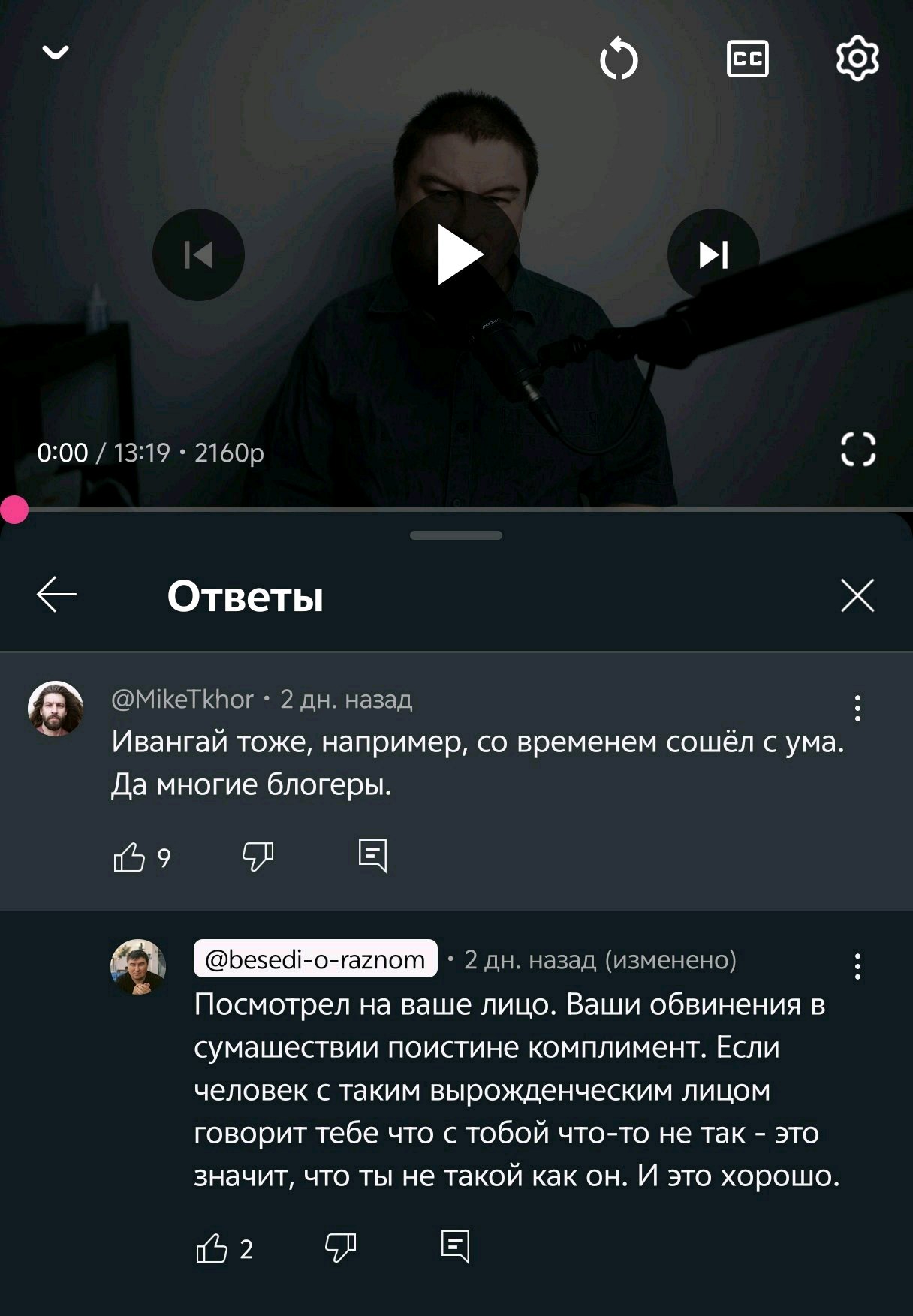Like the reply from @besedi-o-raznom
This screenshot has width=913, height=1316.
[212, 1248]
